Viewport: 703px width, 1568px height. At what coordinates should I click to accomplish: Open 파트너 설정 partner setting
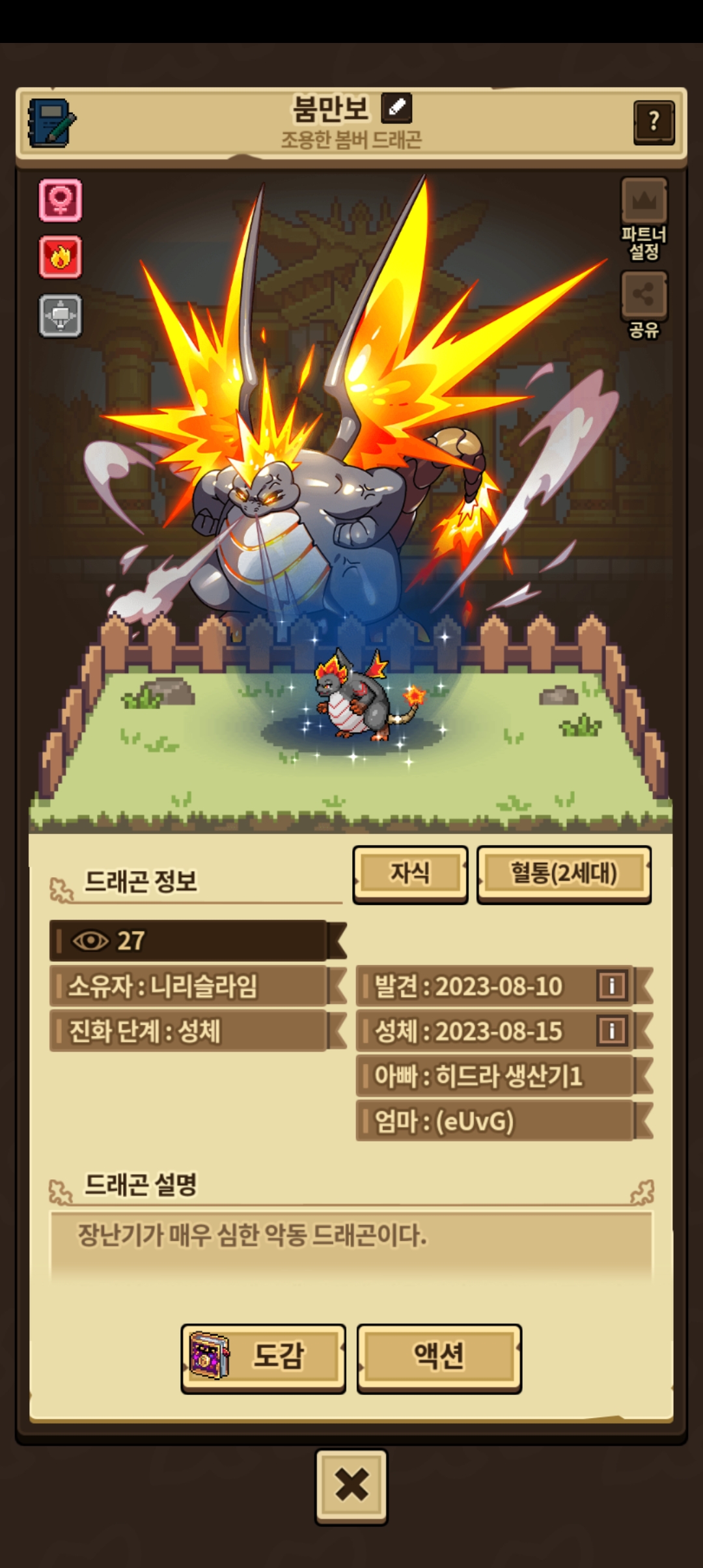coord(644,219)
